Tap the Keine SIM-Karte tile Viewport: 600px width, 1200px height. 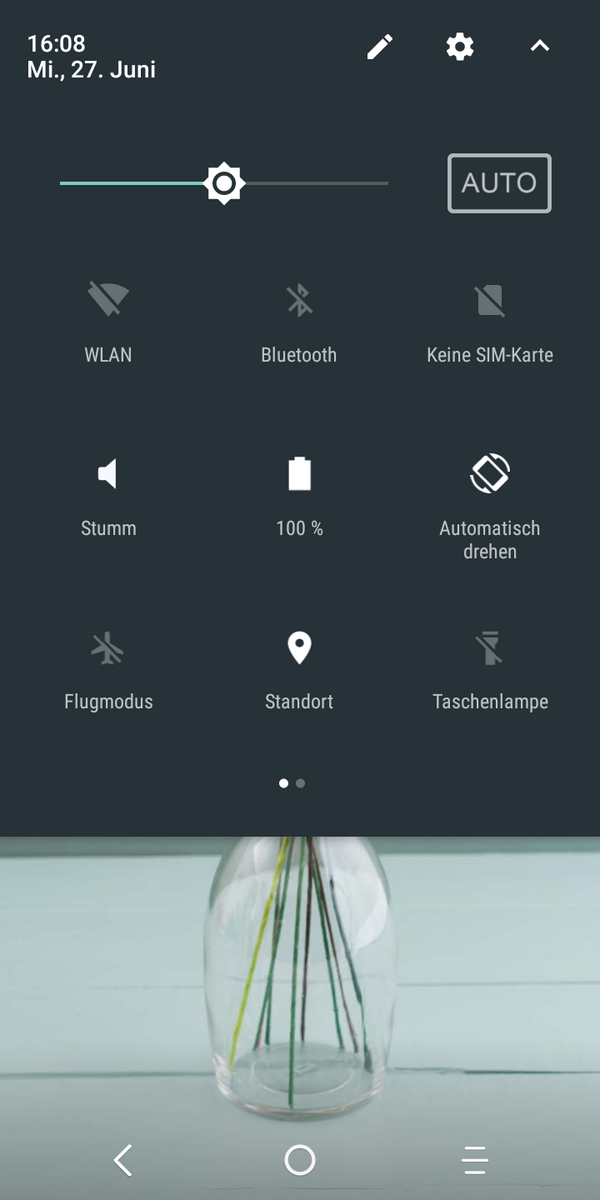click(490, 300)
